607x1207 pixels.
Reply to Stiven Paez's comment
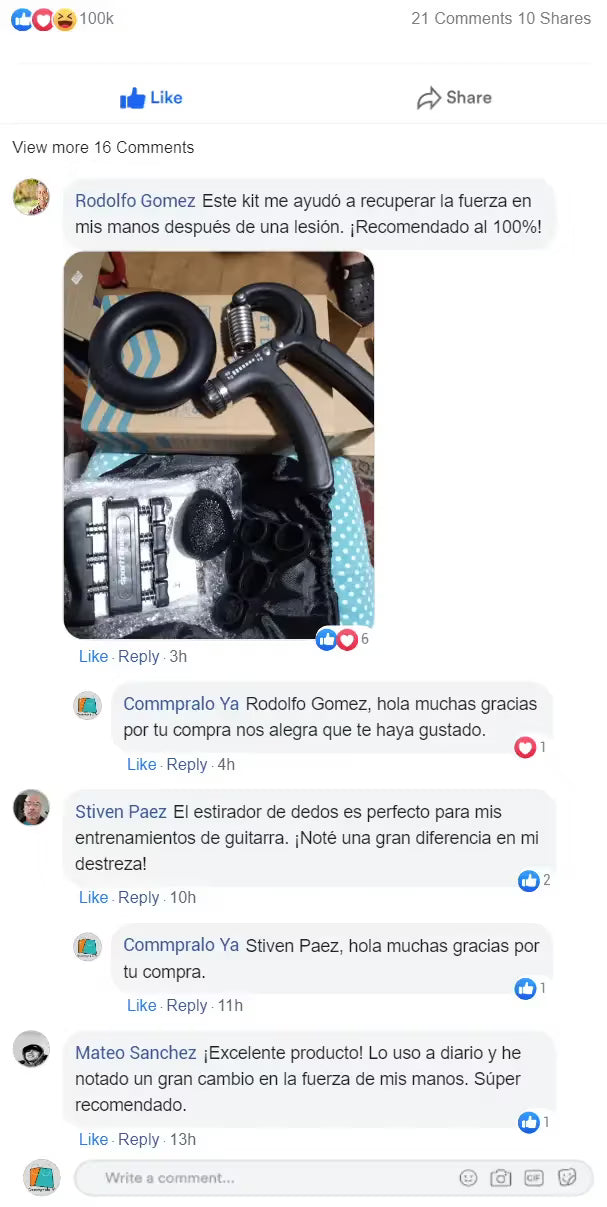[x=138, y=898]
